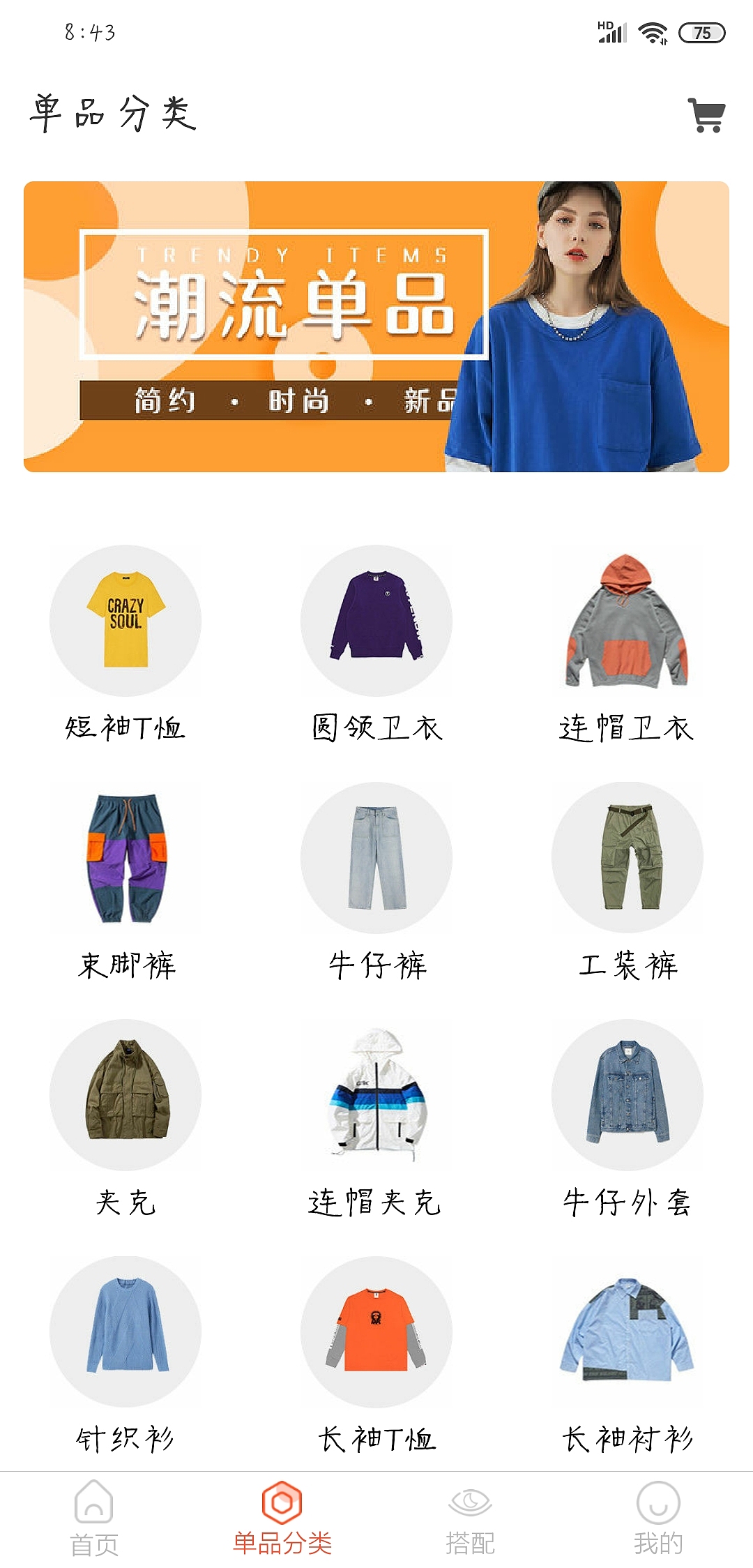753x1568 pixels.
Task: Open the shopping cart
Action: [x=706, y=115]
